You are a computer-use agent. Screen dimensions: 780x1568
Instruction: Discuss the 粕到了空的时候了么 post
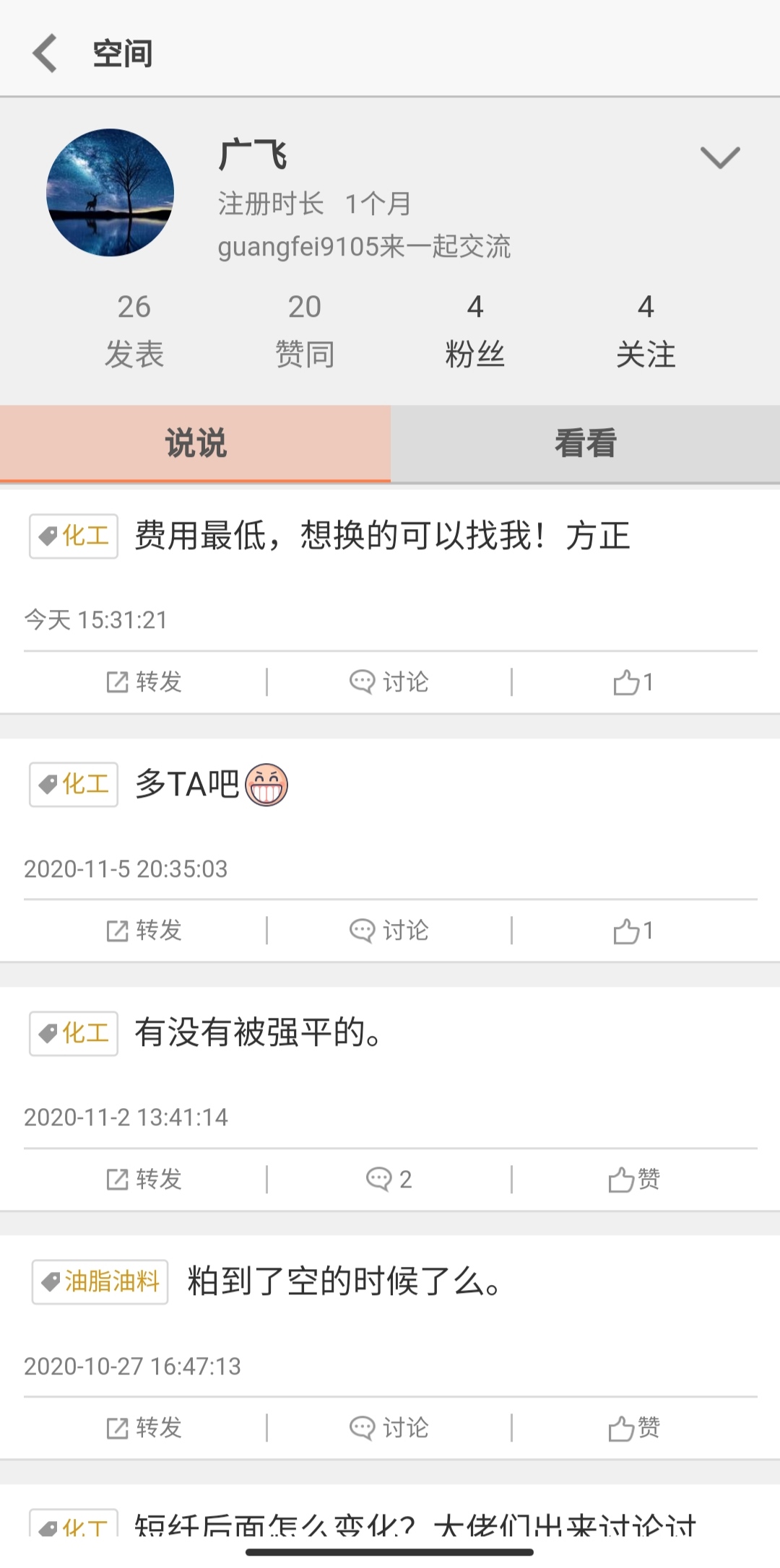389,1427
